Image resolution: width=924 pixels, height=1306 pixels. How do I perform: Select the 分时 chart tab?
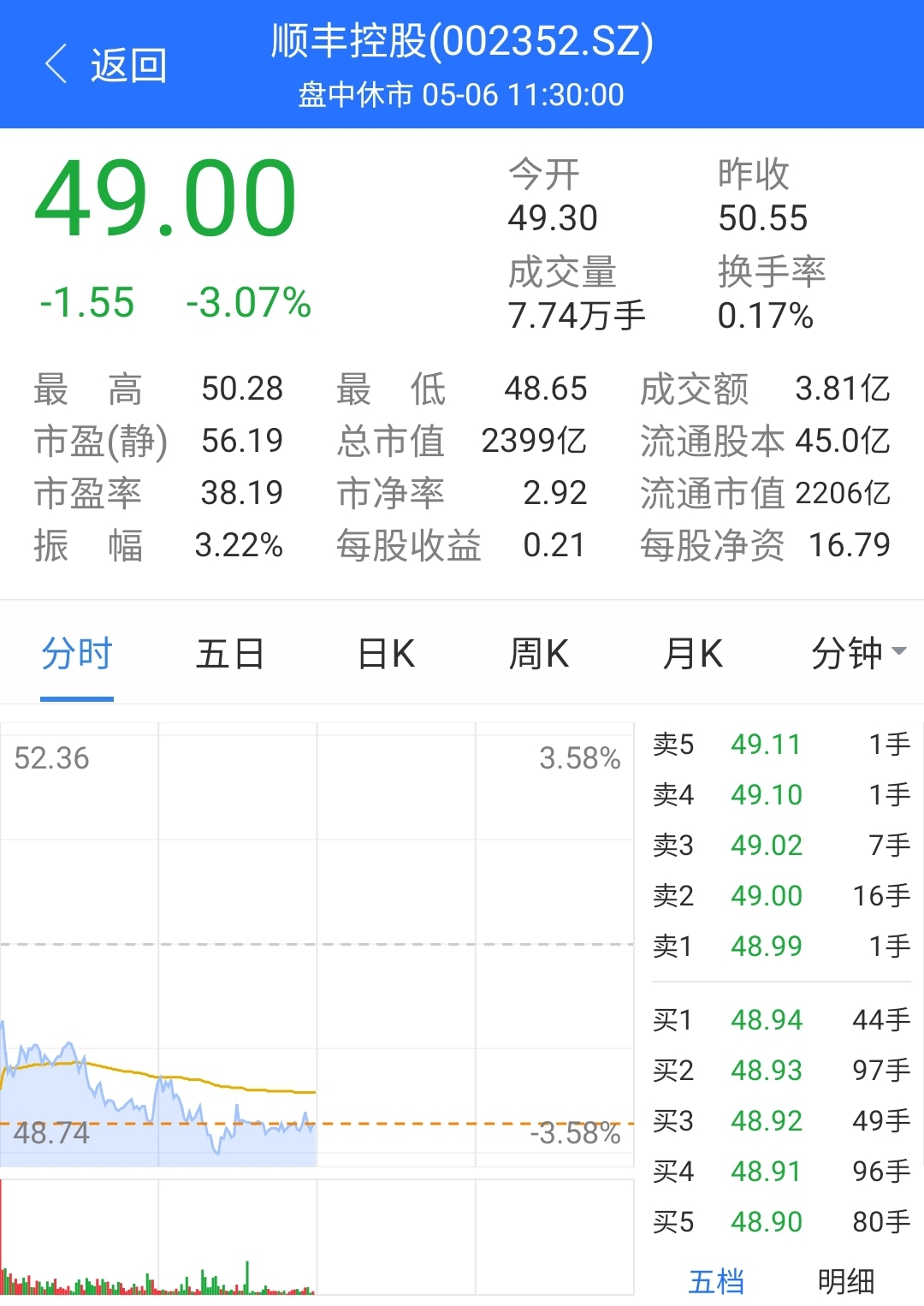[77, 655]
